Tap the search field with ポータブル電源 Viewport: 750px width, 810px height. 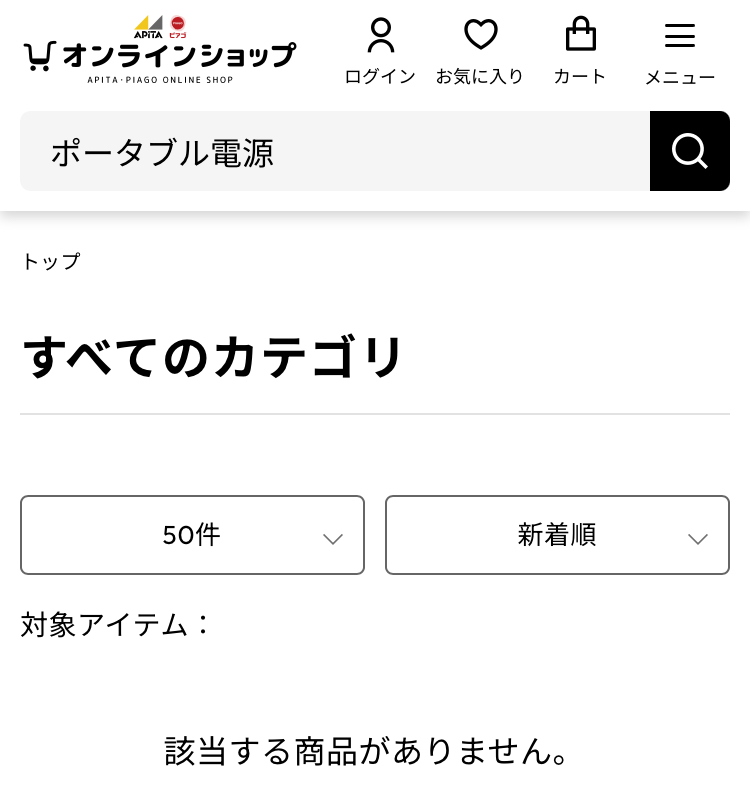coord(335,152)
